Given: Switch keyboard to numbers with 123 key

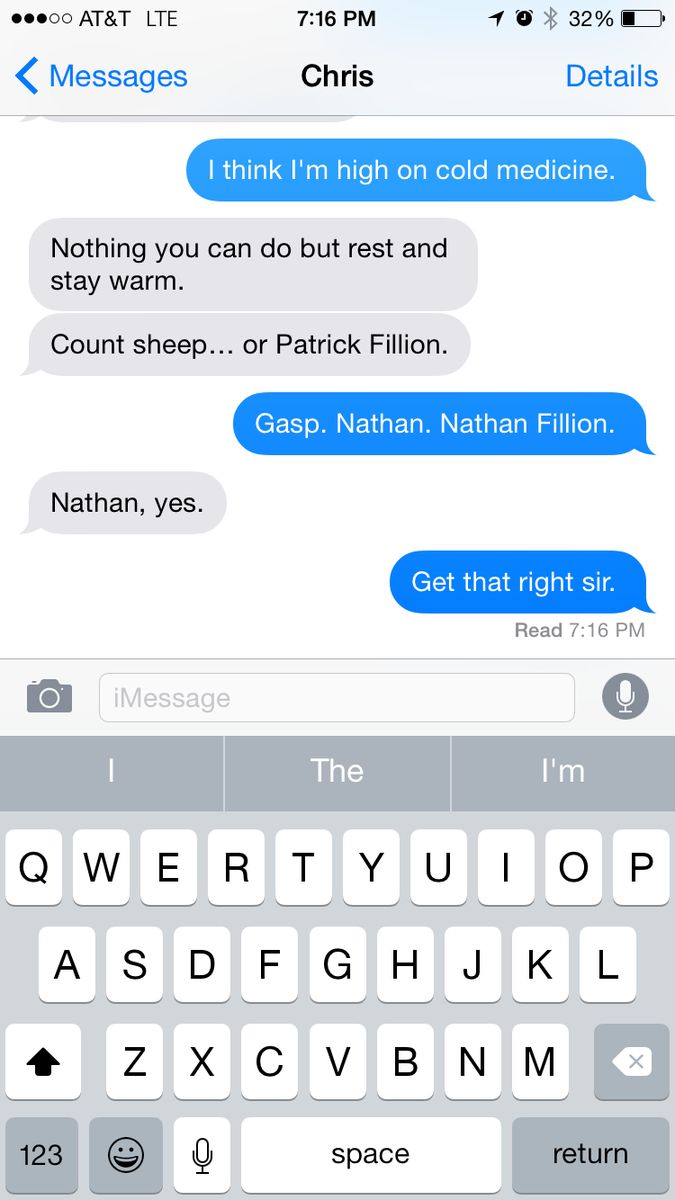Looking at the screenshot, I should click(x=41, y=1155).
